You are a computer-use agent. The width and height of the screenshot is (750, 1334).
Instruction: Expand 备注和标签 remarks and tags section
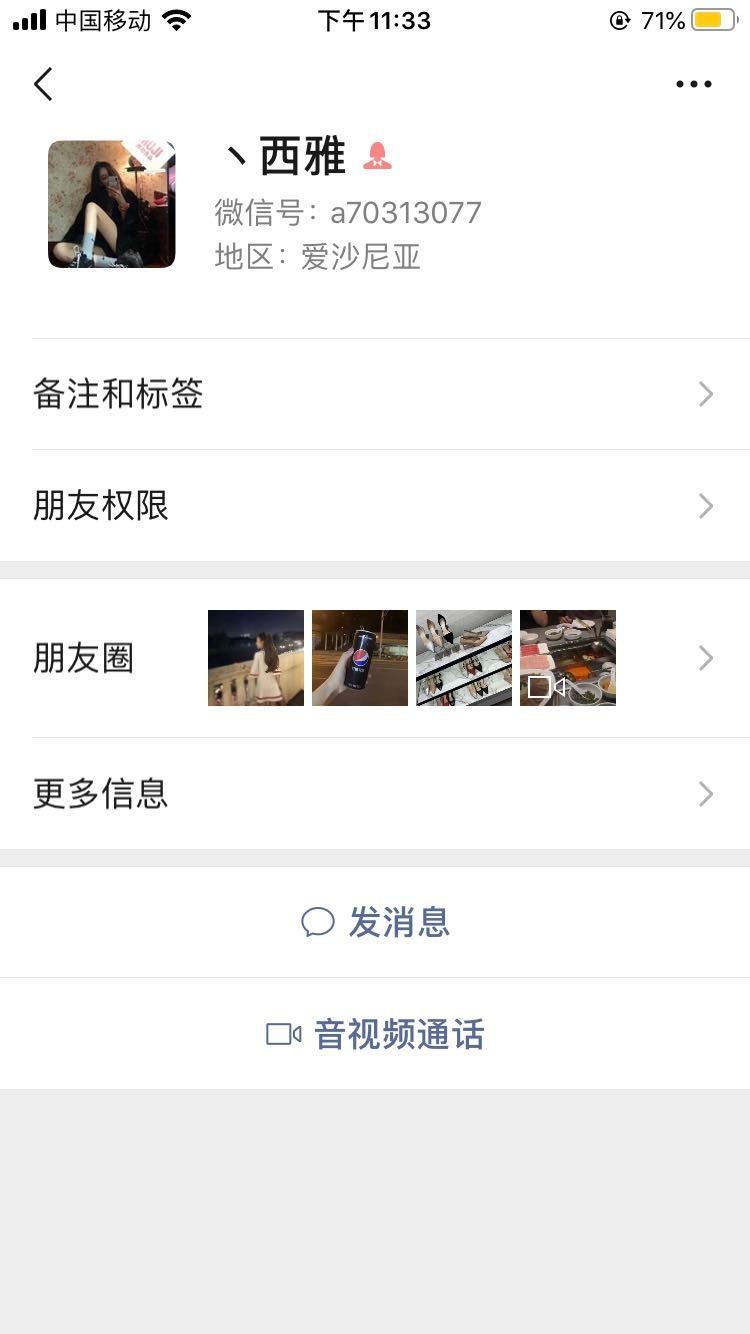pyautogui.click(x=375, y=394)
